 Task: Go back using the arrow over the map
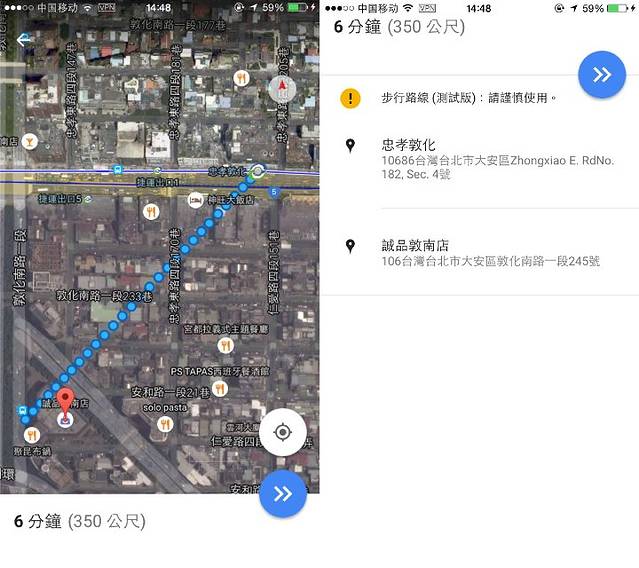click(x=23, y=41)
